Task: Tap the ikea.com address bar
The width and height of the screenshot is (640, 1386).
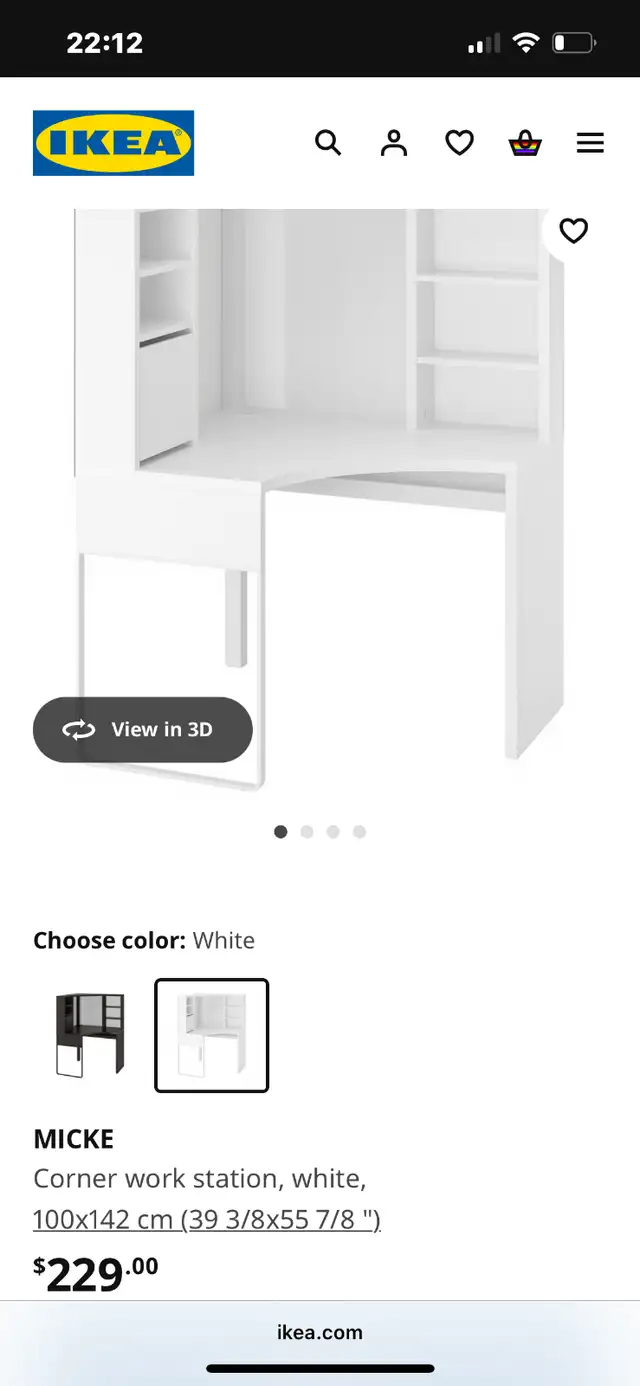Action: [x=320, y=1332]
